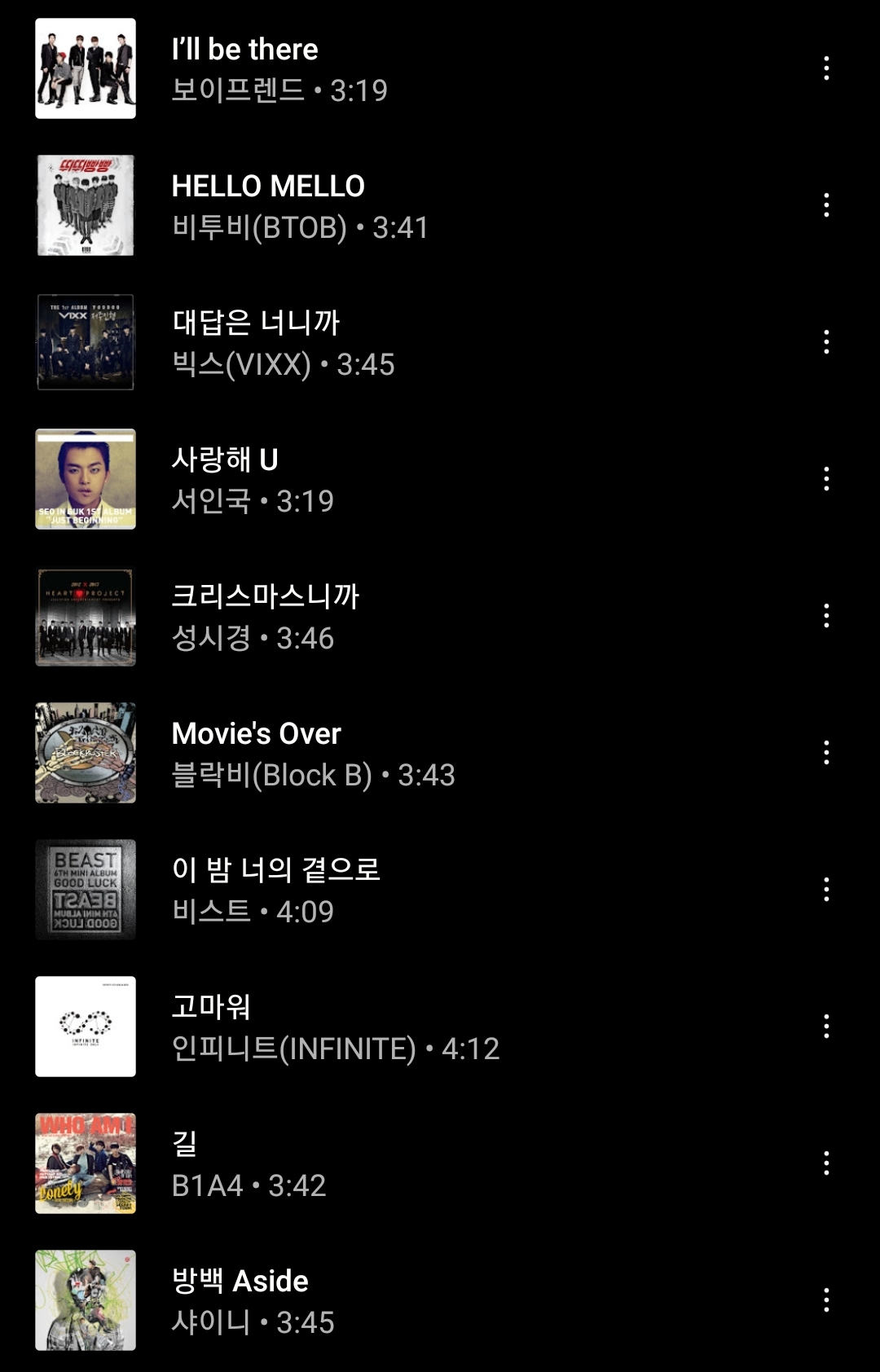The height and width of the screenshot is (1372, 880).
Task: Click the VIXX Voodoo album artwork
Action: [x=86, y=342]
